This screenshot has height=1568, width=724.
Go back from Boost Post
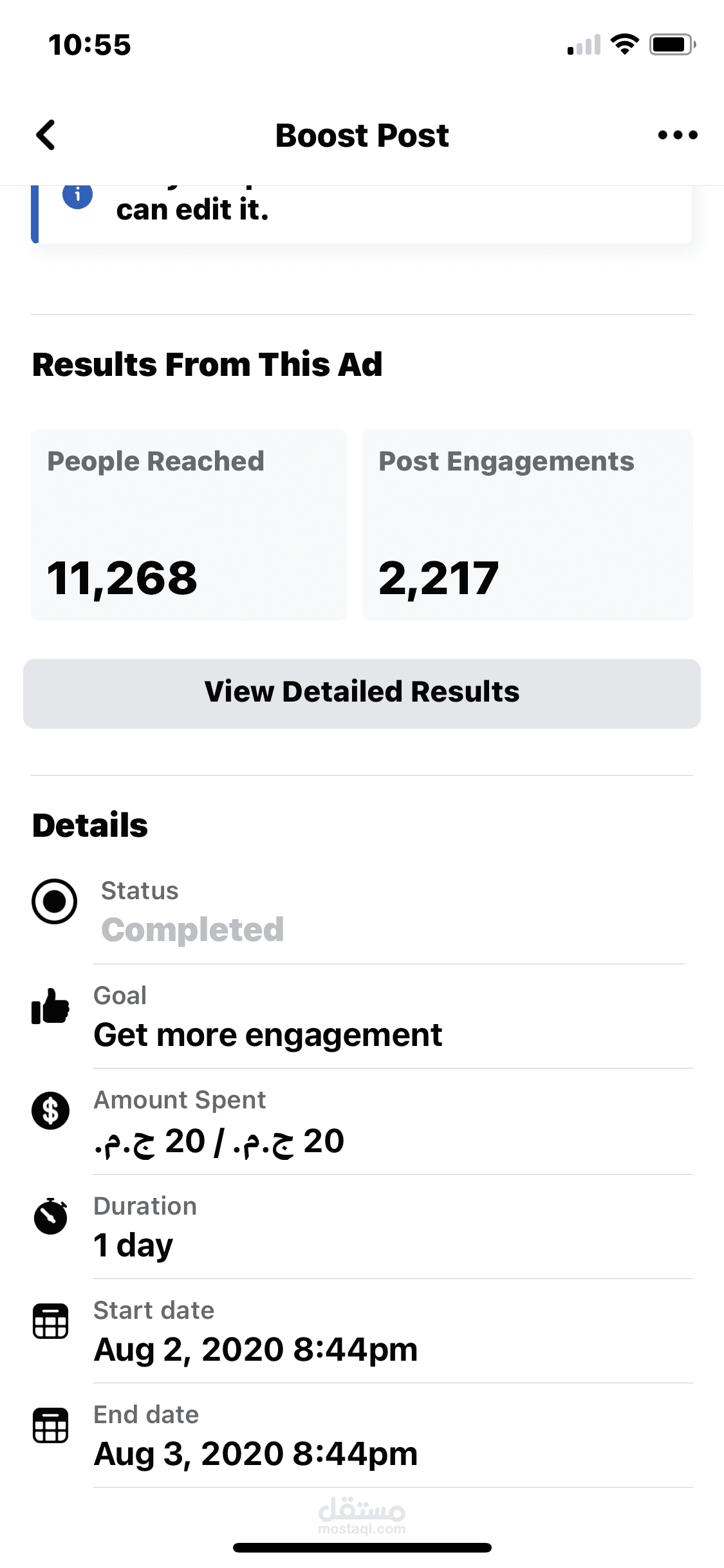tap(46, 135)
